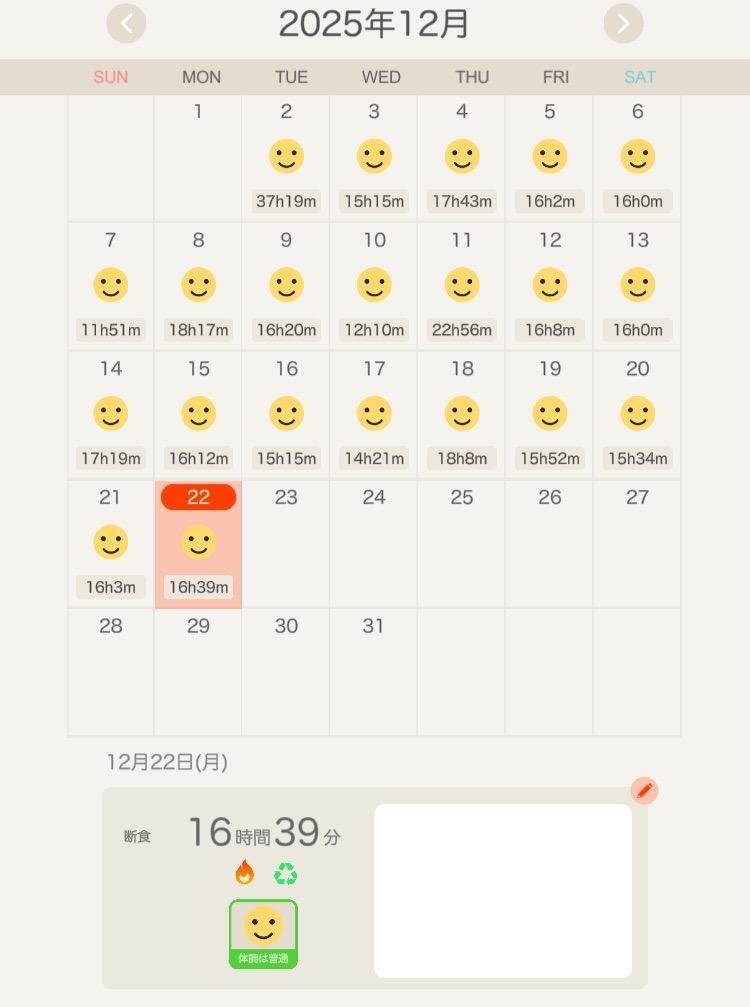The height and width of the screenshot is (1007, 750).
Task: Select December 7 with 11h51m fast
Action: (x=110, y=286)
